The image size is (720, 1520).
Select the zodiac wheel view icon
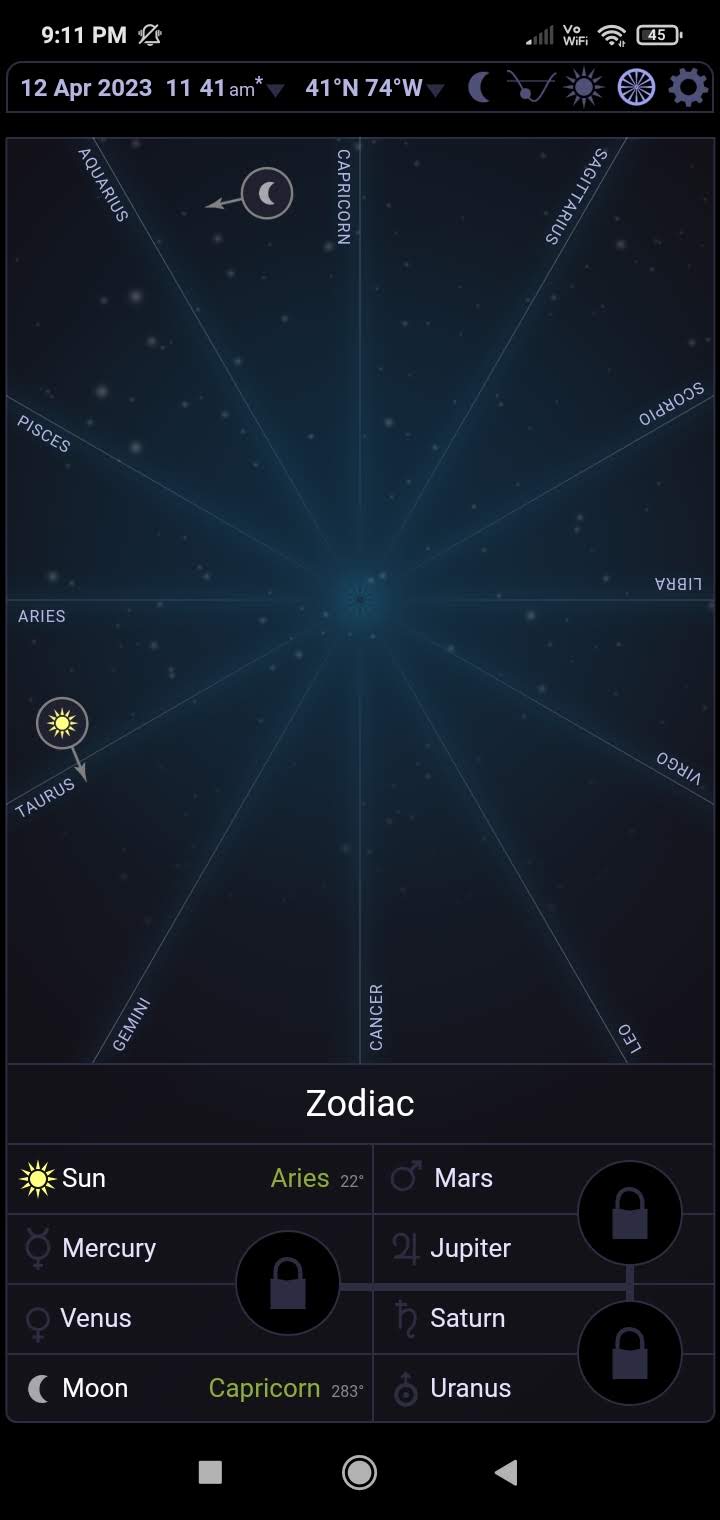[x=636, y=88]
